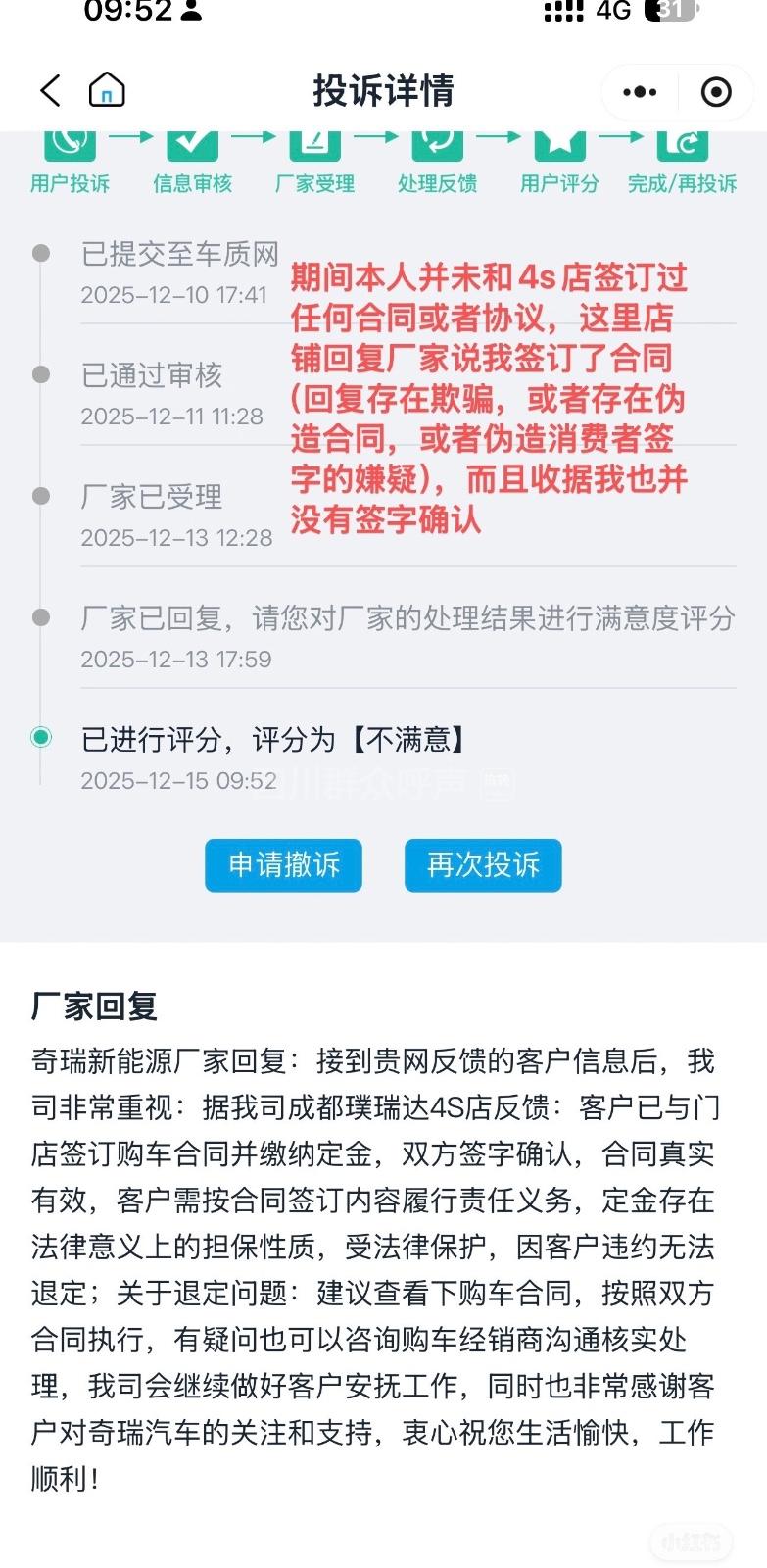This screenshot has height=1568, width=767.
Task: Open the three-dot more menu
Action: pyautogui.click(x=640, y=92)
